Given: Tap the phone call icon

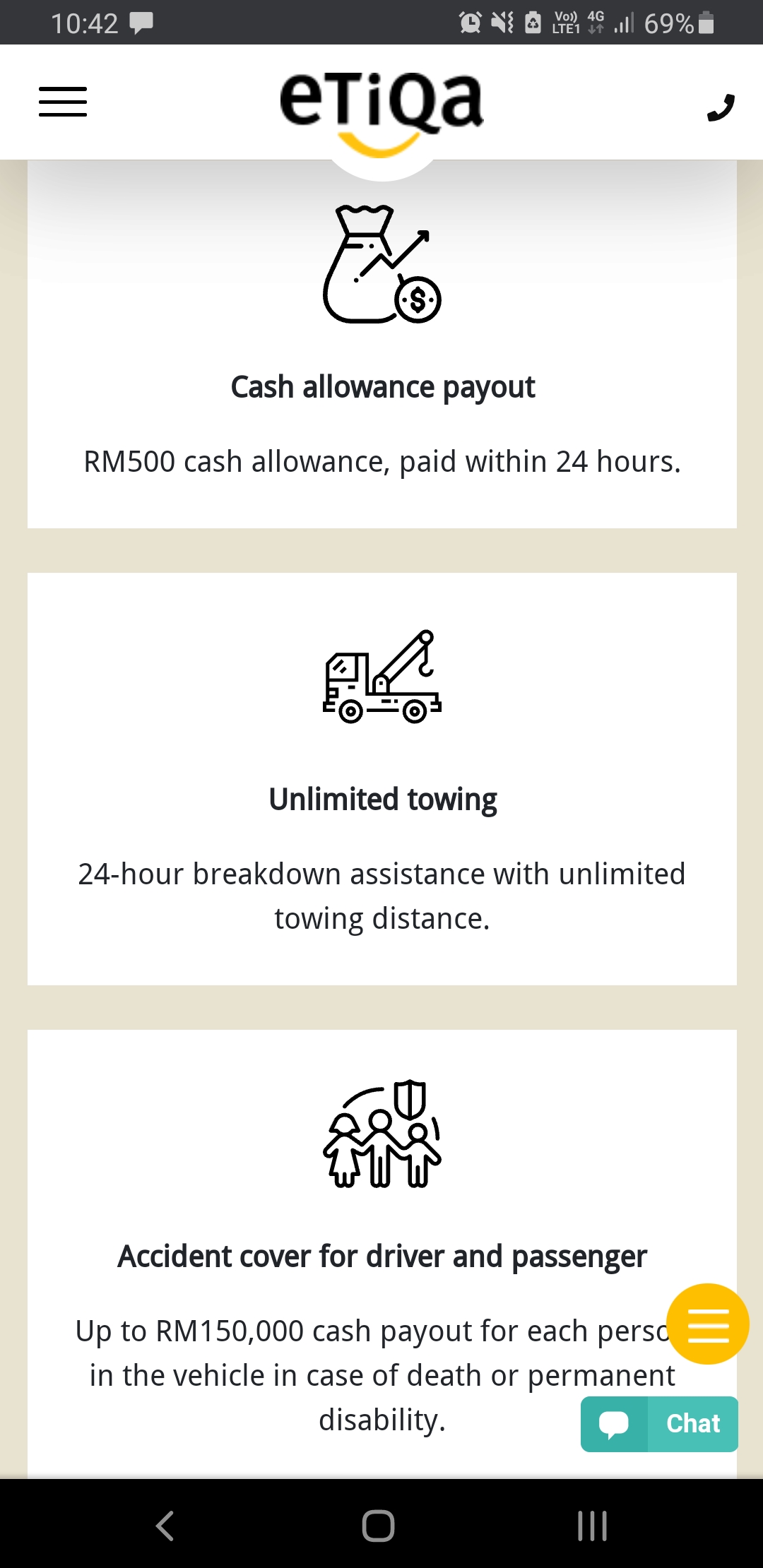Looking at the screenshot, I should 721,107.
